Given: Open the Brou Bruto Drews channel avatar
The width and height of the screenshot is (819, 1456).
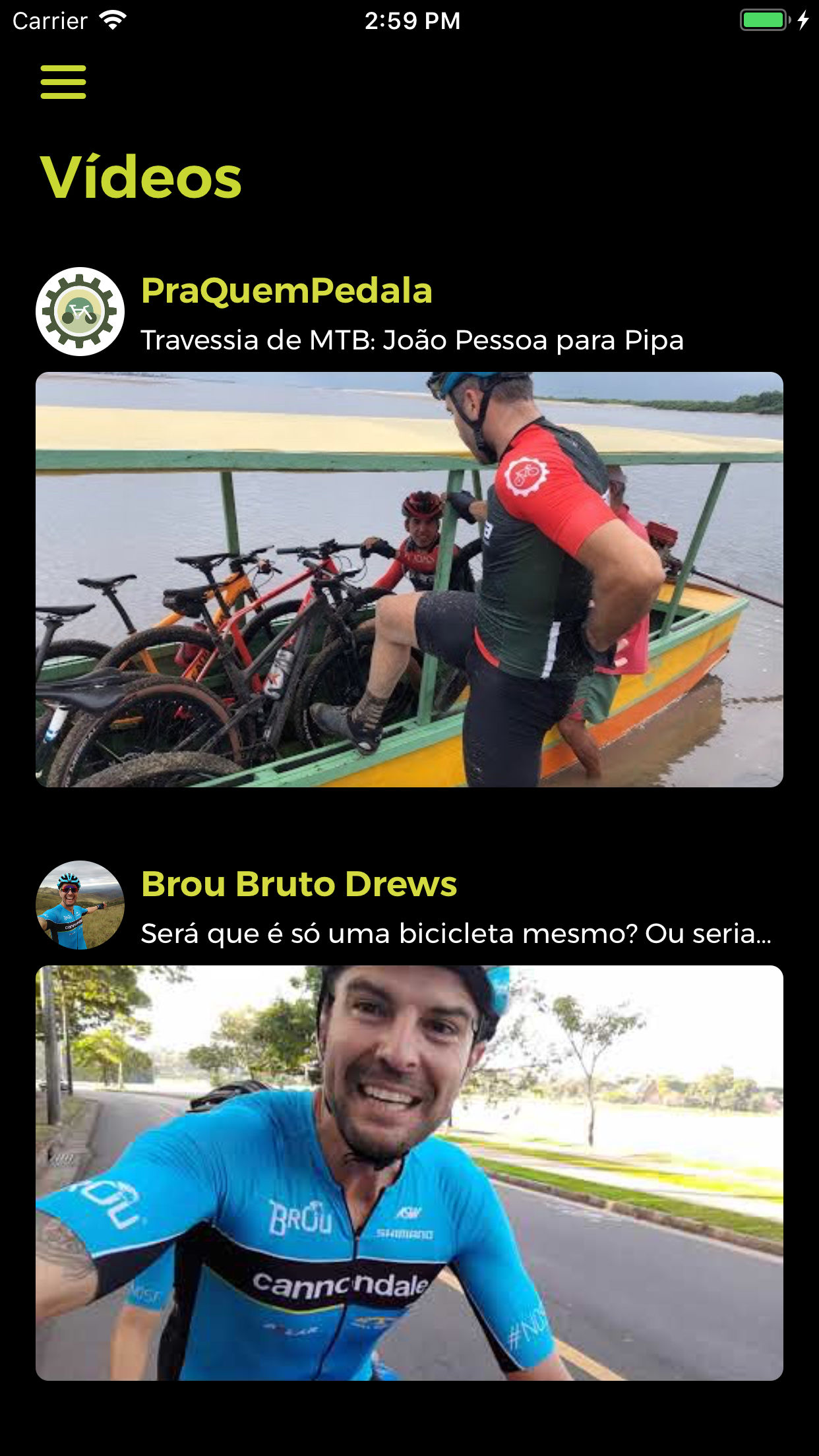Looking at the screenshot, I should (x=80, y=905).
